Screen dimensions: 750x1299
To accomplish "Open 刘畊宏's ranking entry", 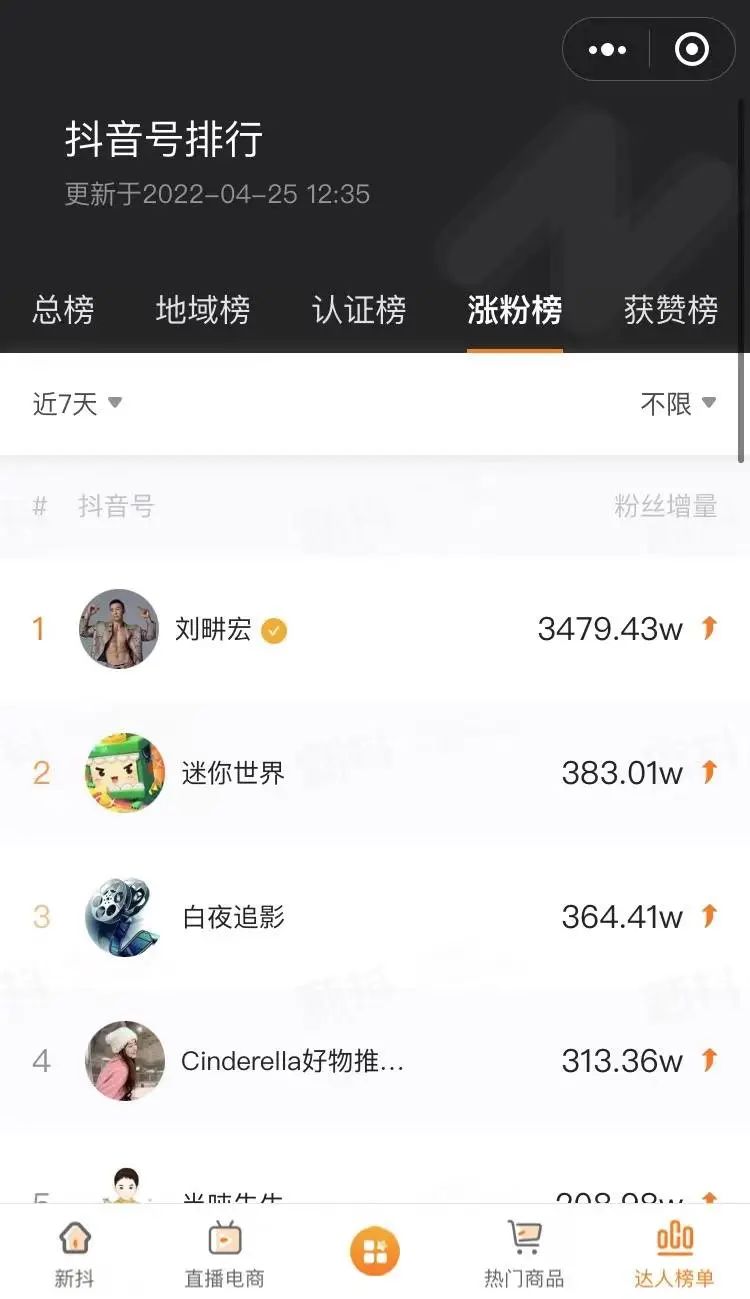I will point(375,629).
